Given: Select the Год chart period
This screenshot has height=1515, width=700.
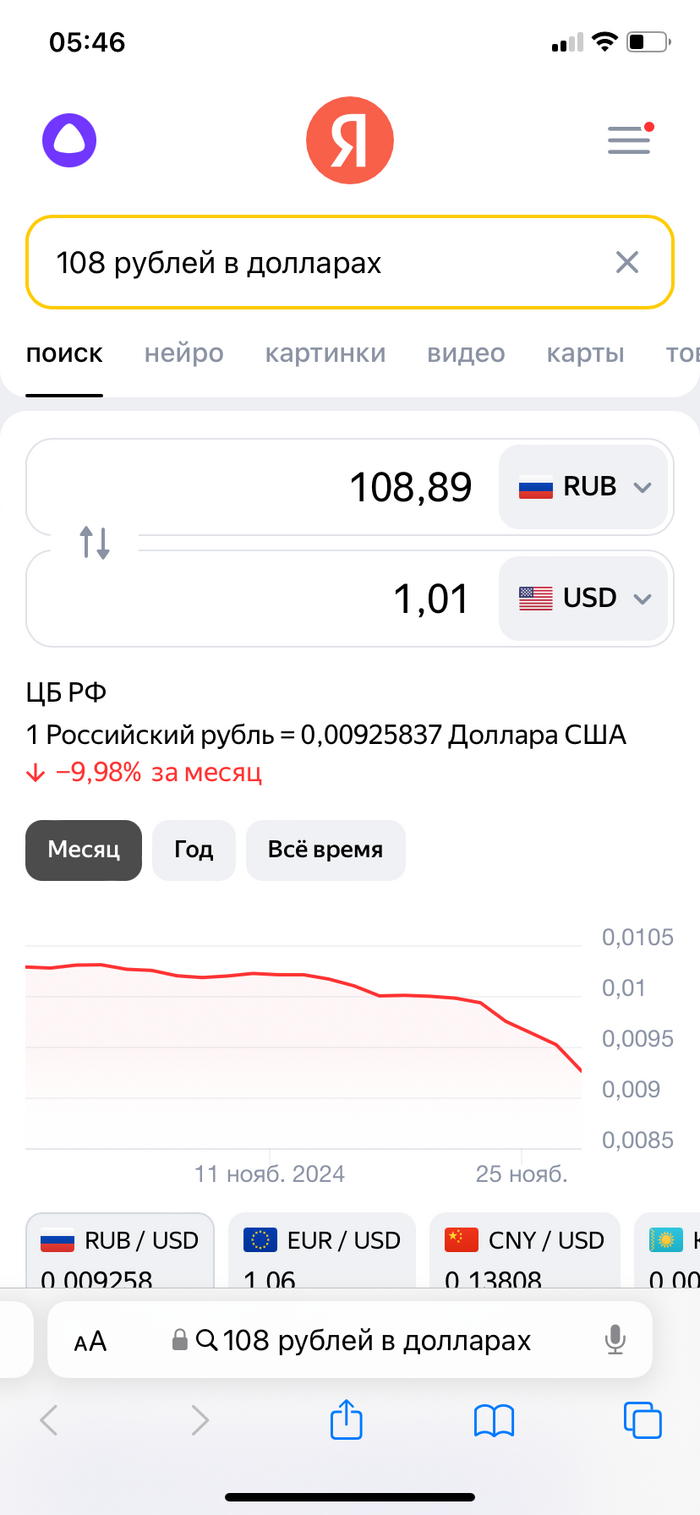Looking at the screenshot, I should coord(193,850).
